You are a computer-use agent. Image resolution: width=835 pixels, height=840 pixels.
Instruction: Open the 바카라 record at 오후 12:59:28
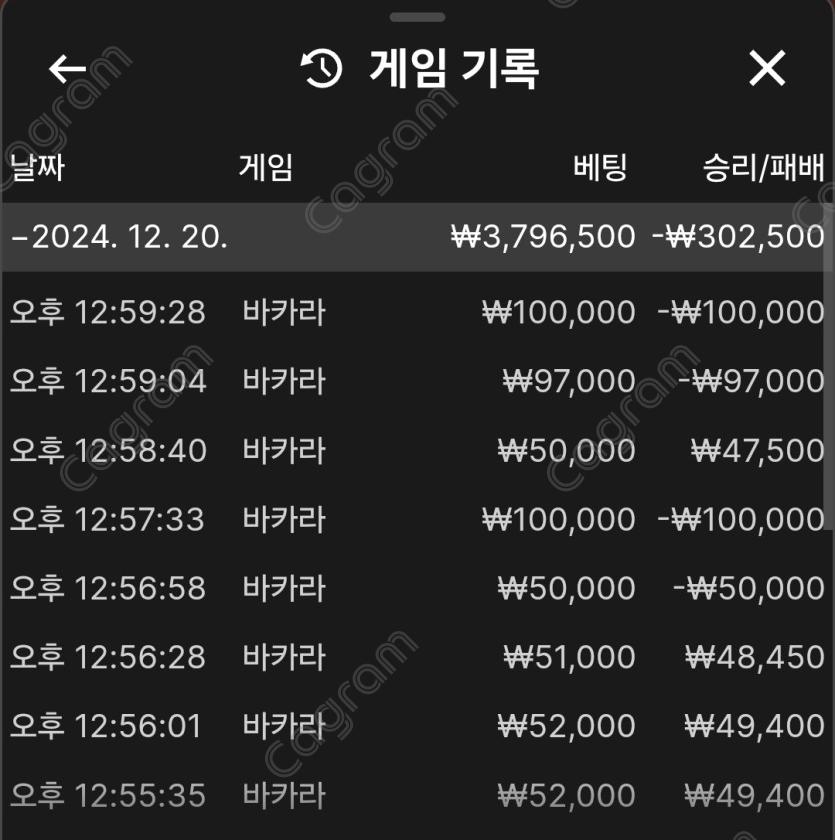click(417, 313)
